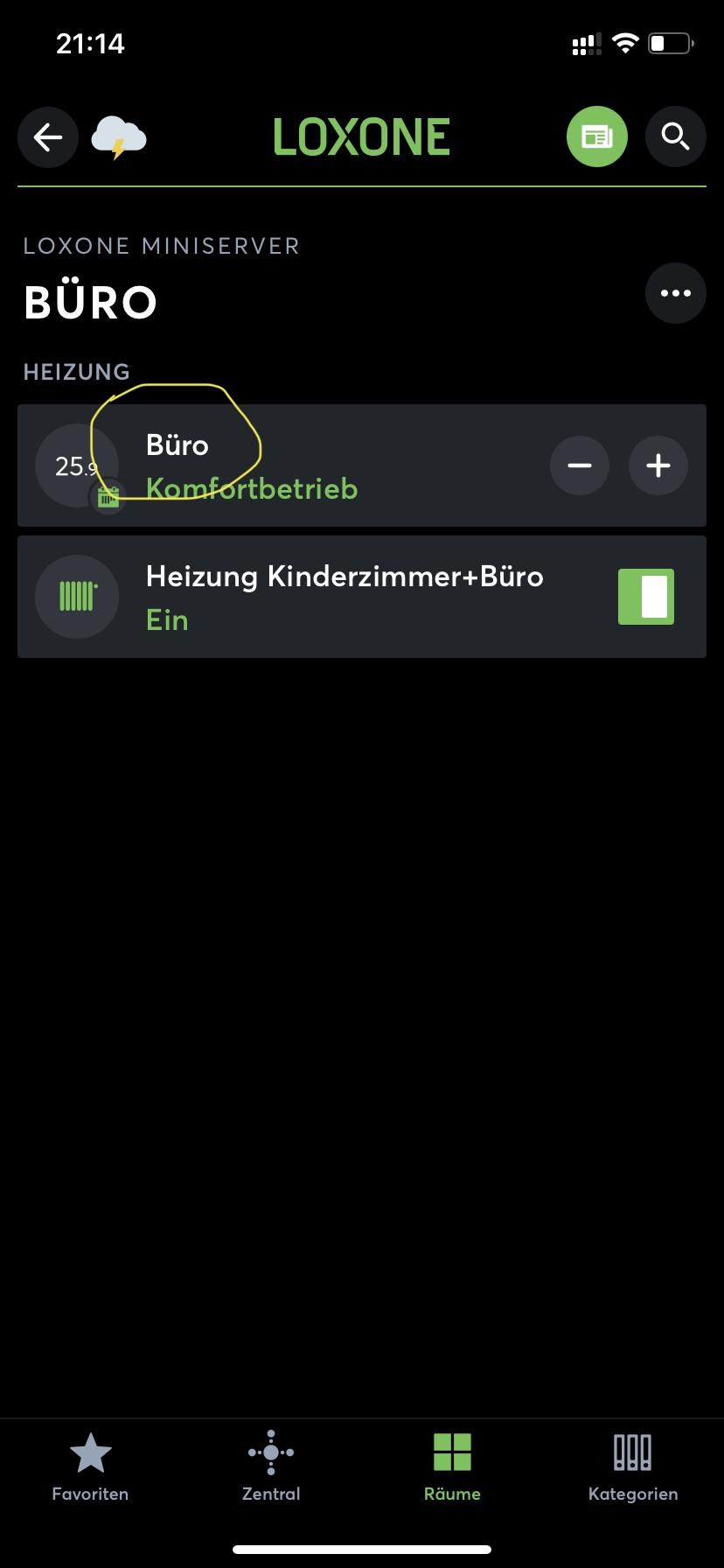
Task: Decrease Büro temperature with minus button
Action: click(x=580, y=465)
